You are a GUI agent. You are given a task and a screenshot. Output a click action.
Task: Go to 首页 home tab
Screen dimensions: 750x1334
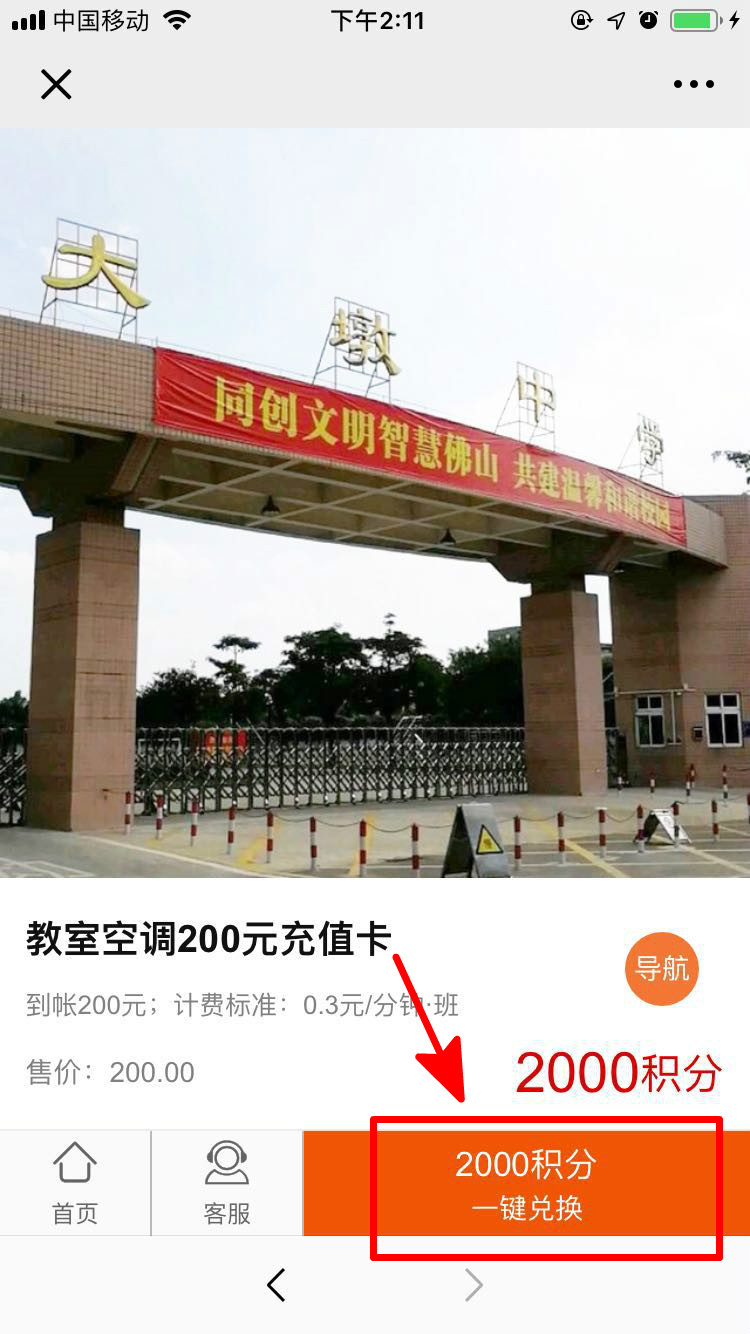75,1185
